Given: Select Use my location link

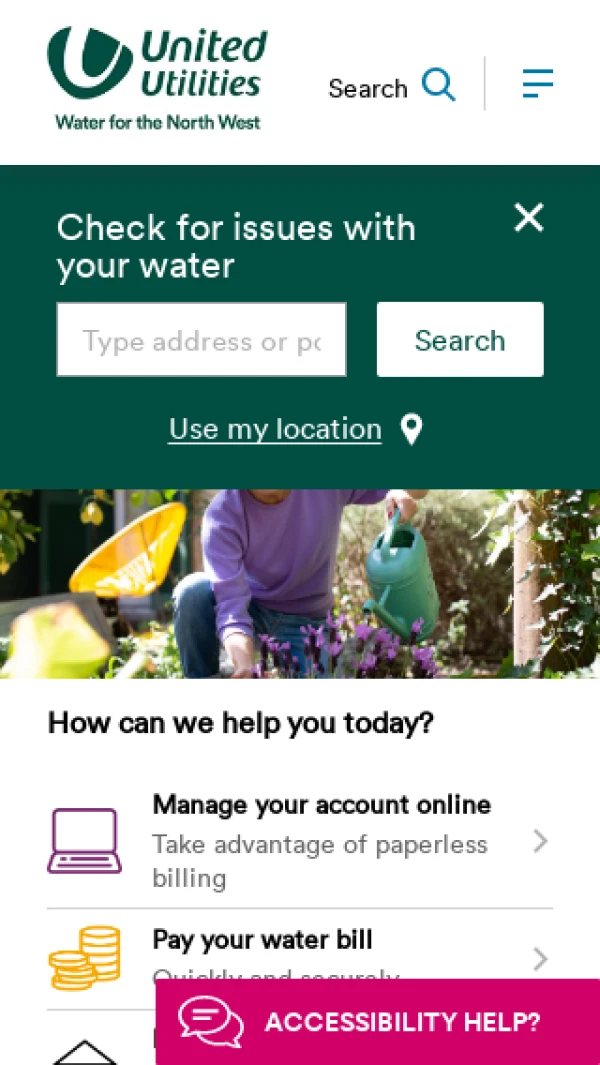Looking at the screenshot, I should (275, 429).
